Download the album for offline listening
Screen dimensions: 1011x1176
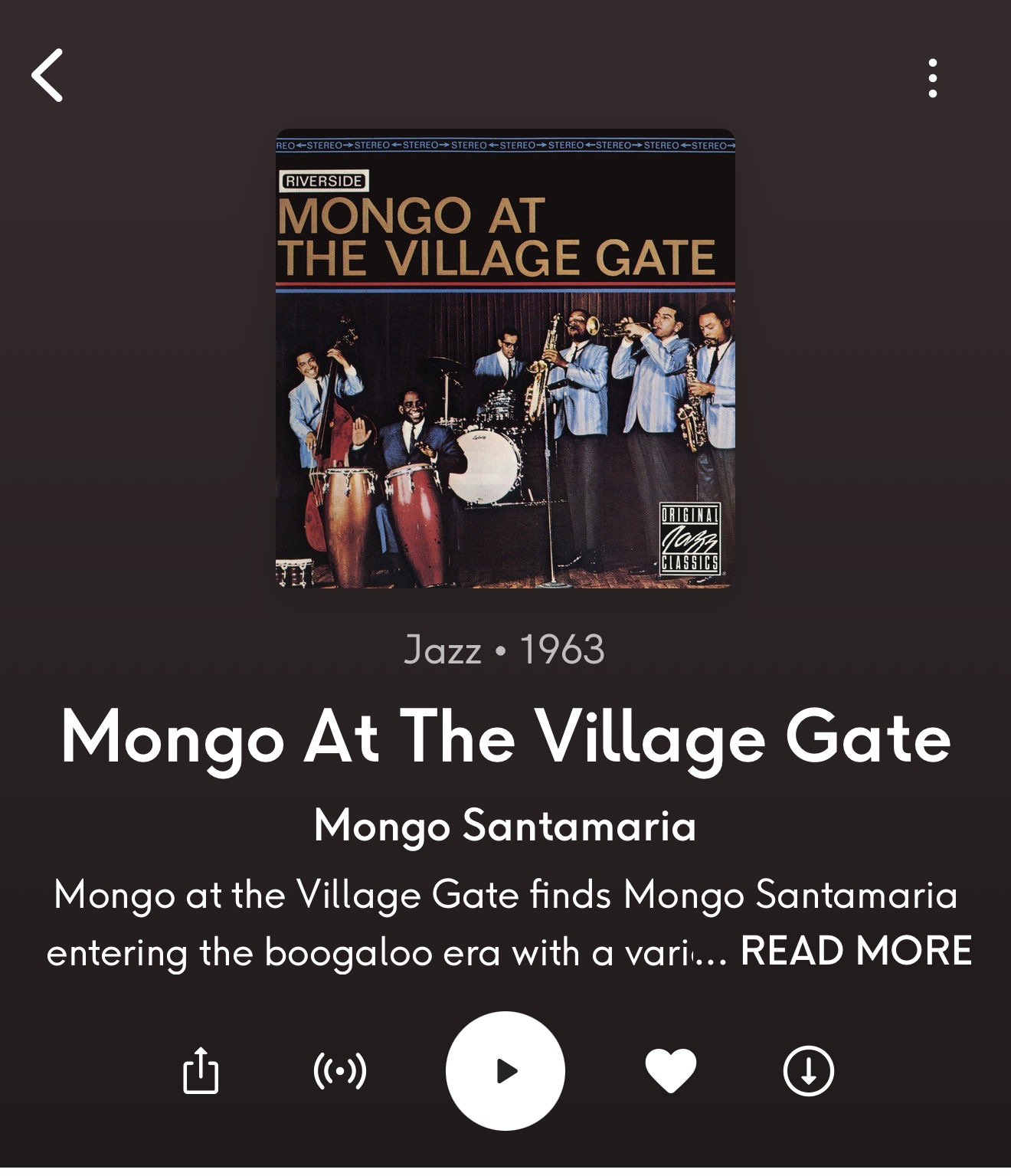809,1070
